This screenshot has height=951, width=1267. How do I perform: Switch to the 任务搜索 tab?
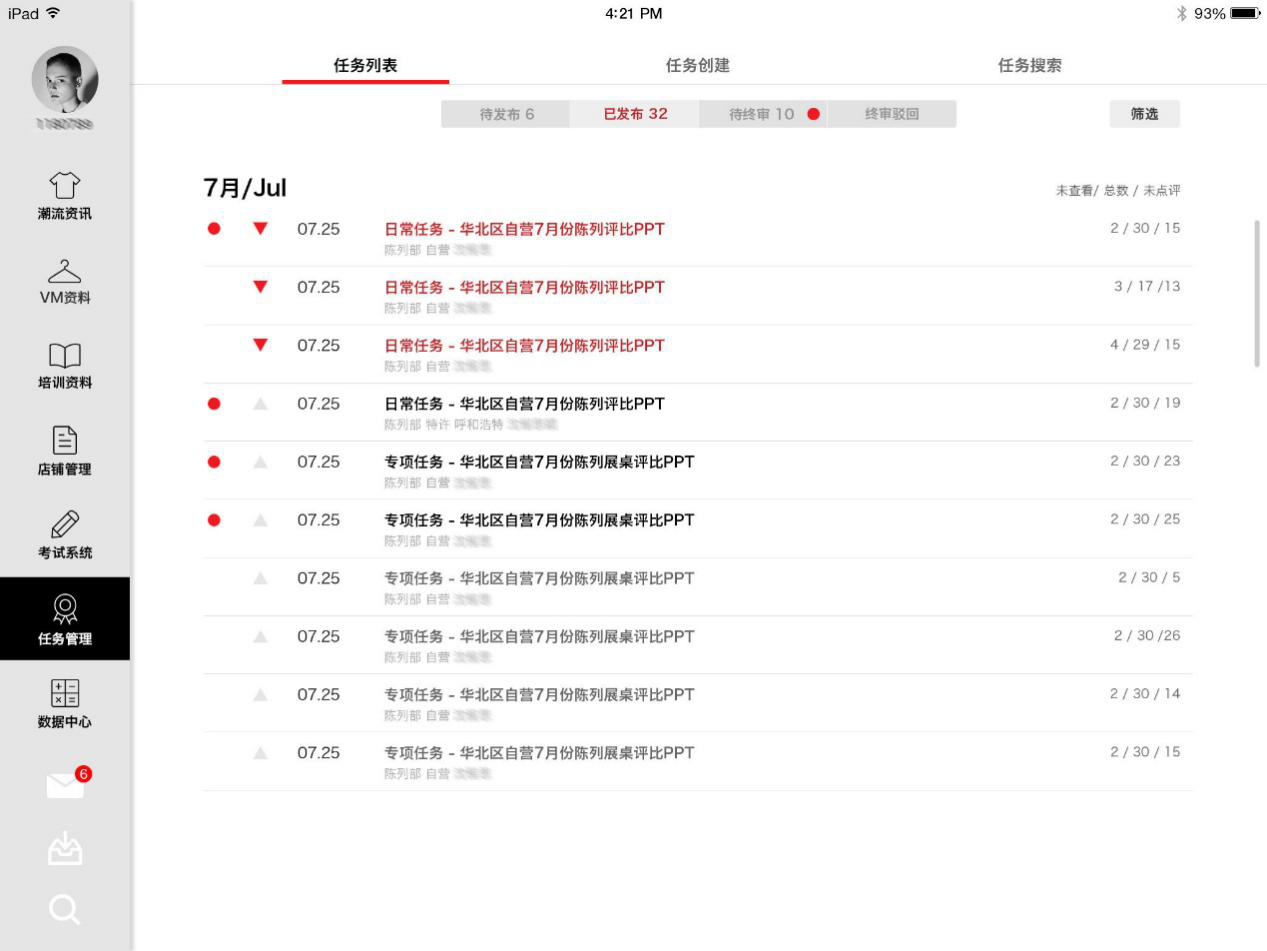click(x=1029, y=65)
